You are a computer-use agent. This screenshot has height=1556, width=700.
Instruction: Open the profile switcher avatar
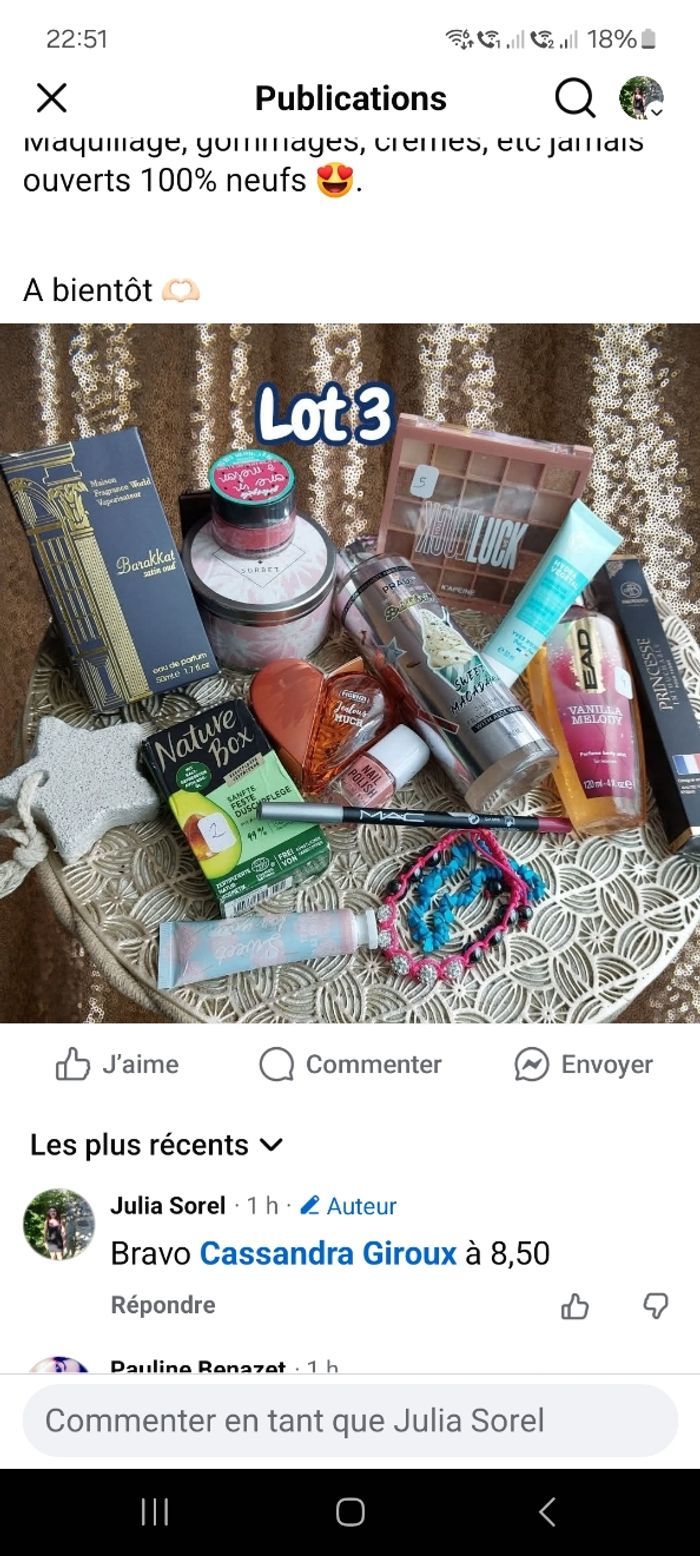coord(641,98)
